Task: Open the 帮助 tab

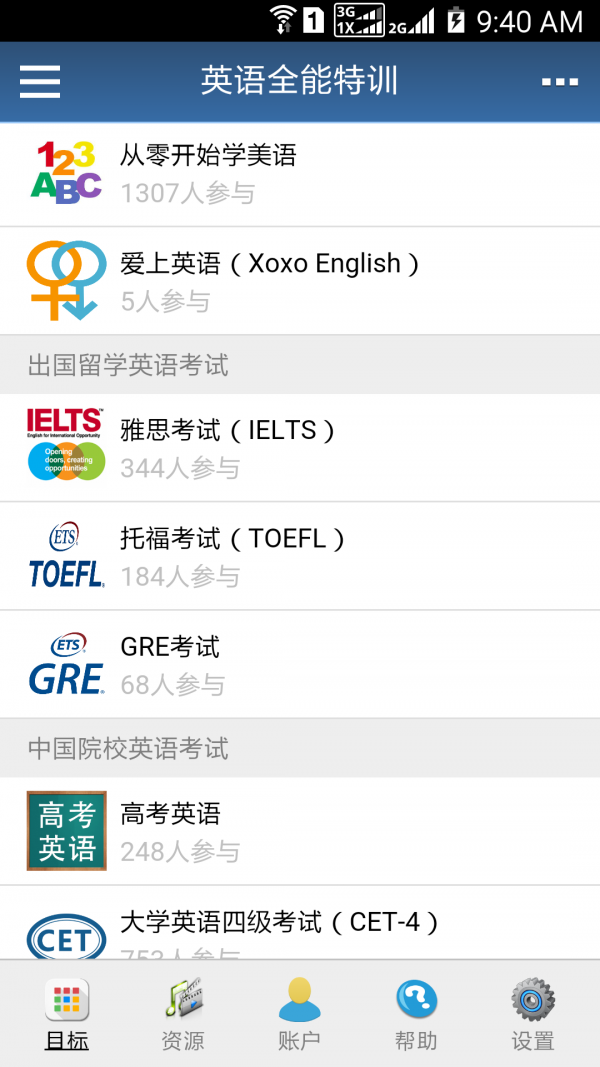Action: coord(416,1014)
